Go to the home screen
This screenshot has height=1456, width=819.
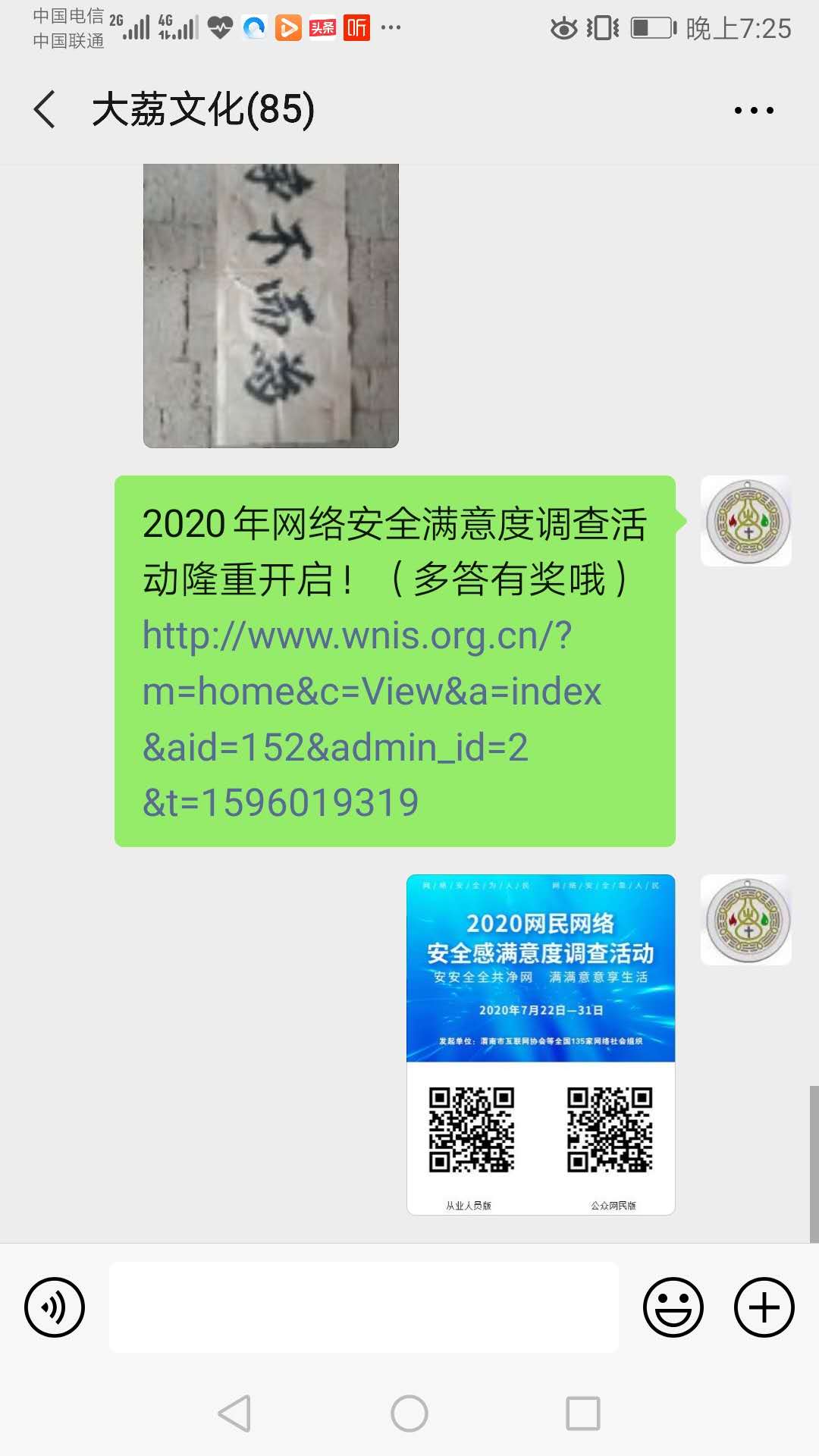[x=409, y=1414]
